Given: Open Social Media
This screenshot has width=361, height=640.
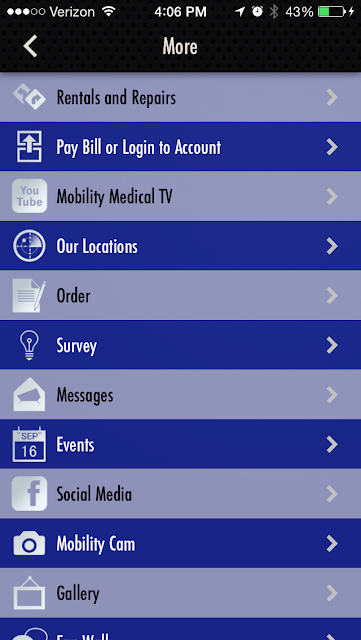Looking at the screenshot, I should [180, 494].
